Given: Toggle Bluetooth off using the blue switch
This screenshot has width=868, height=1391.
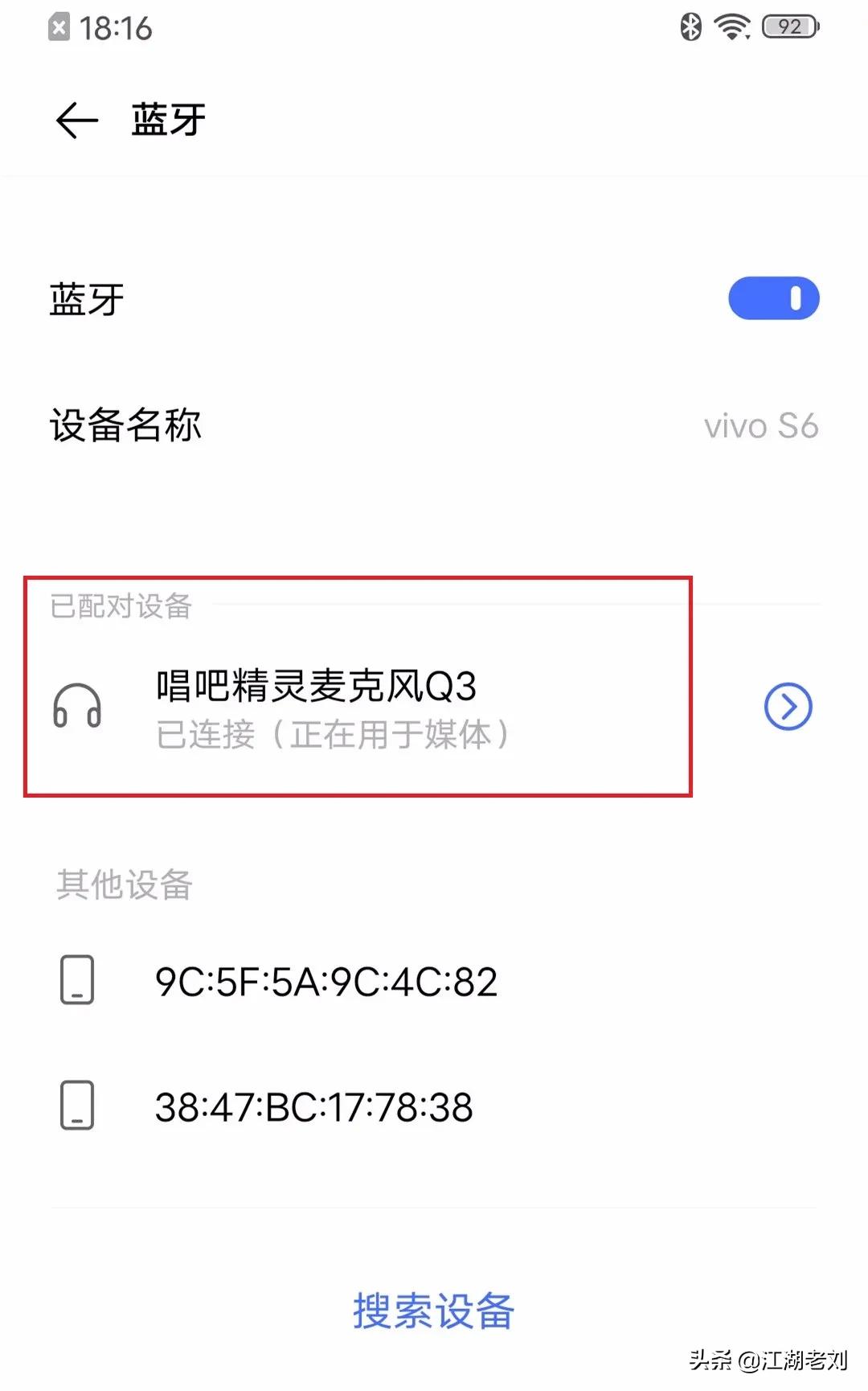Looking at the screenshot, I should [x=773, y=298].
